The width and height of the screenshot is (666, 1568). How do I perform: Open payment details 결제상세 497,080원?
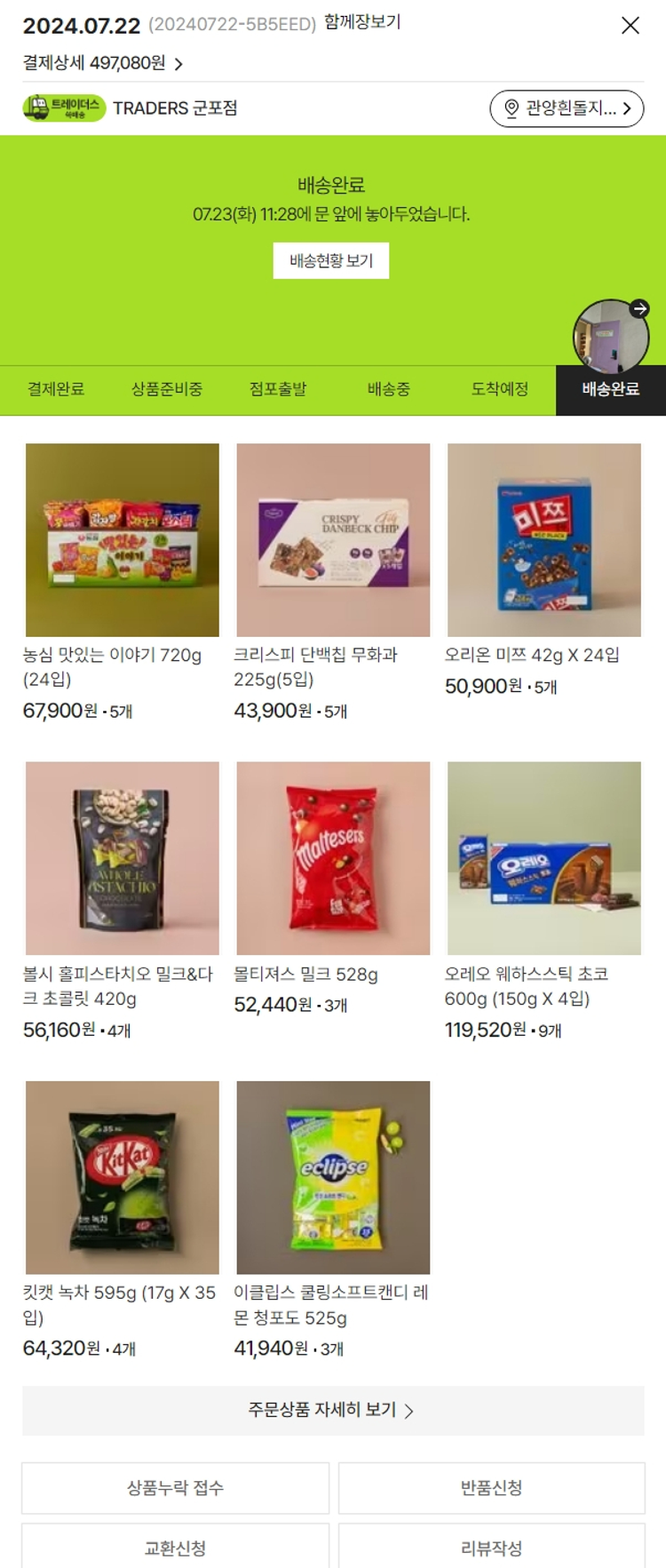[102, 63]
